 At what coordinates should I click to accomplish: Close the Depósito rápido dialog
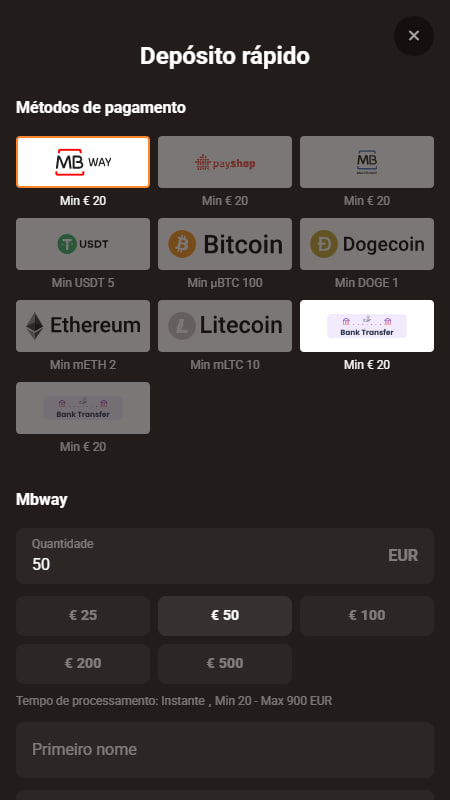[414, 36]
